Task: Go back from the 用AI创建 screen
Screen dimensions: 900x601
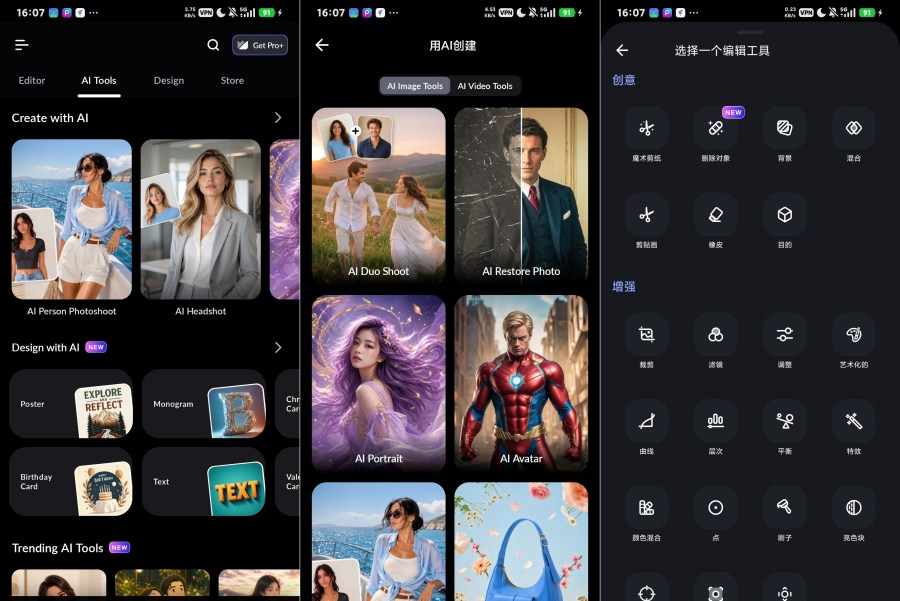Action: [322, 45]
